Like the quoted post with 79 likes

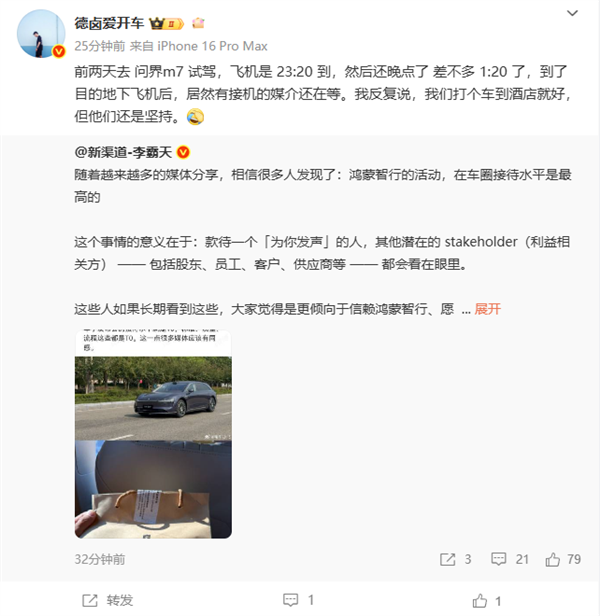coord(563,560)
